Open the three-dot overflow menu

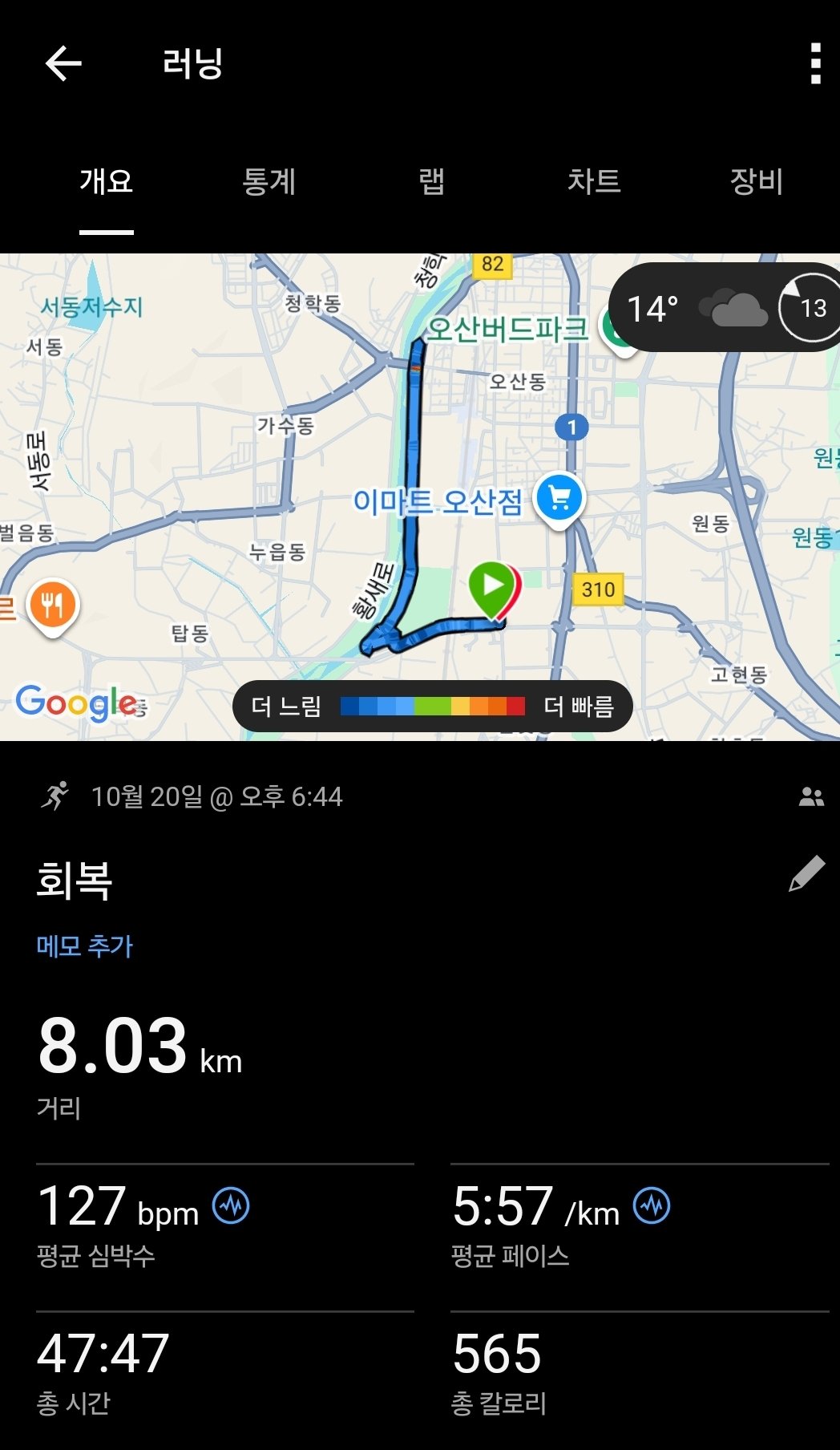tap(816, 63)
